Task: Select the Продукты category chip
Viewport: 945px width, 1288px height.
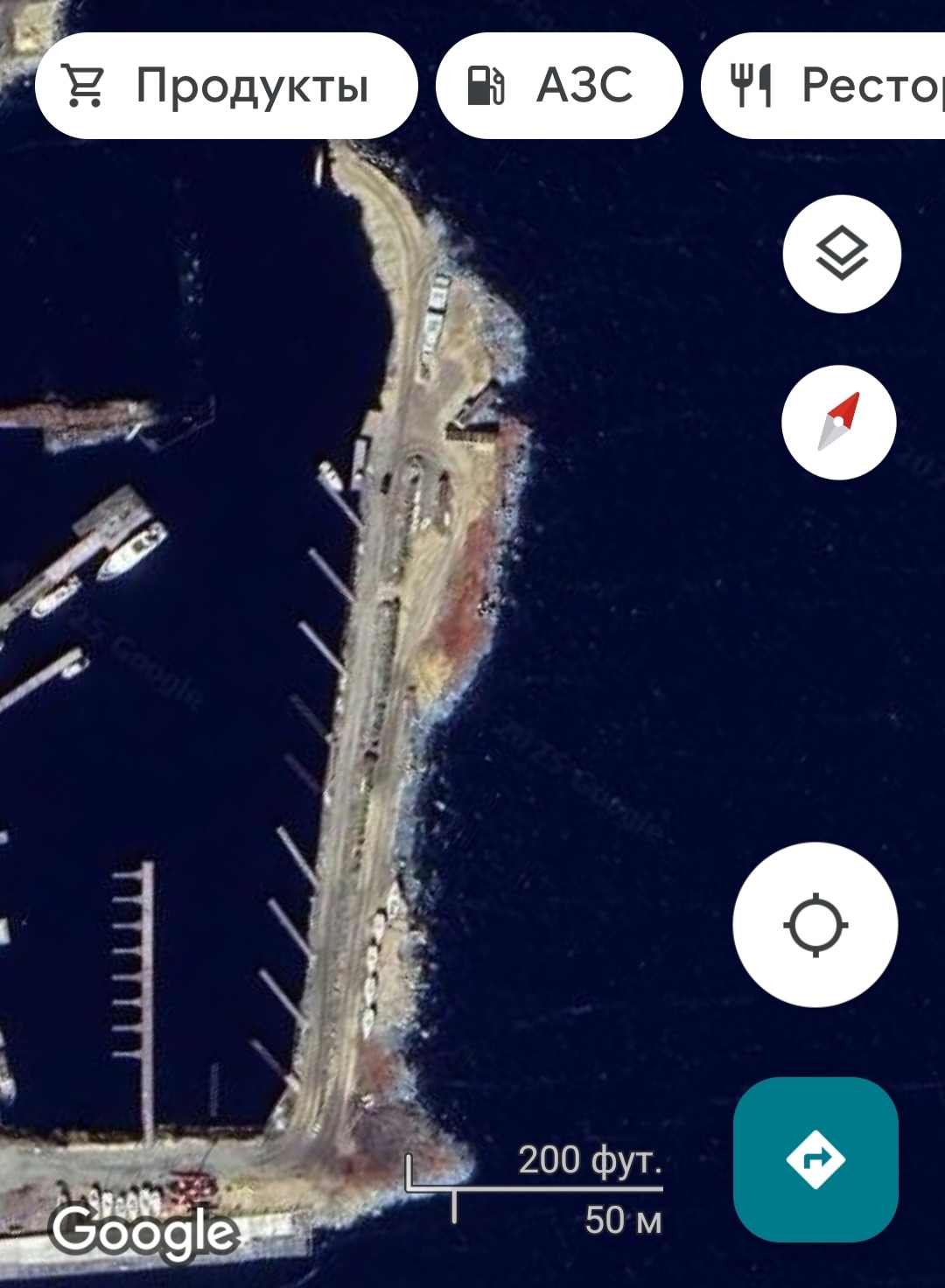Action: click(226, 86)
